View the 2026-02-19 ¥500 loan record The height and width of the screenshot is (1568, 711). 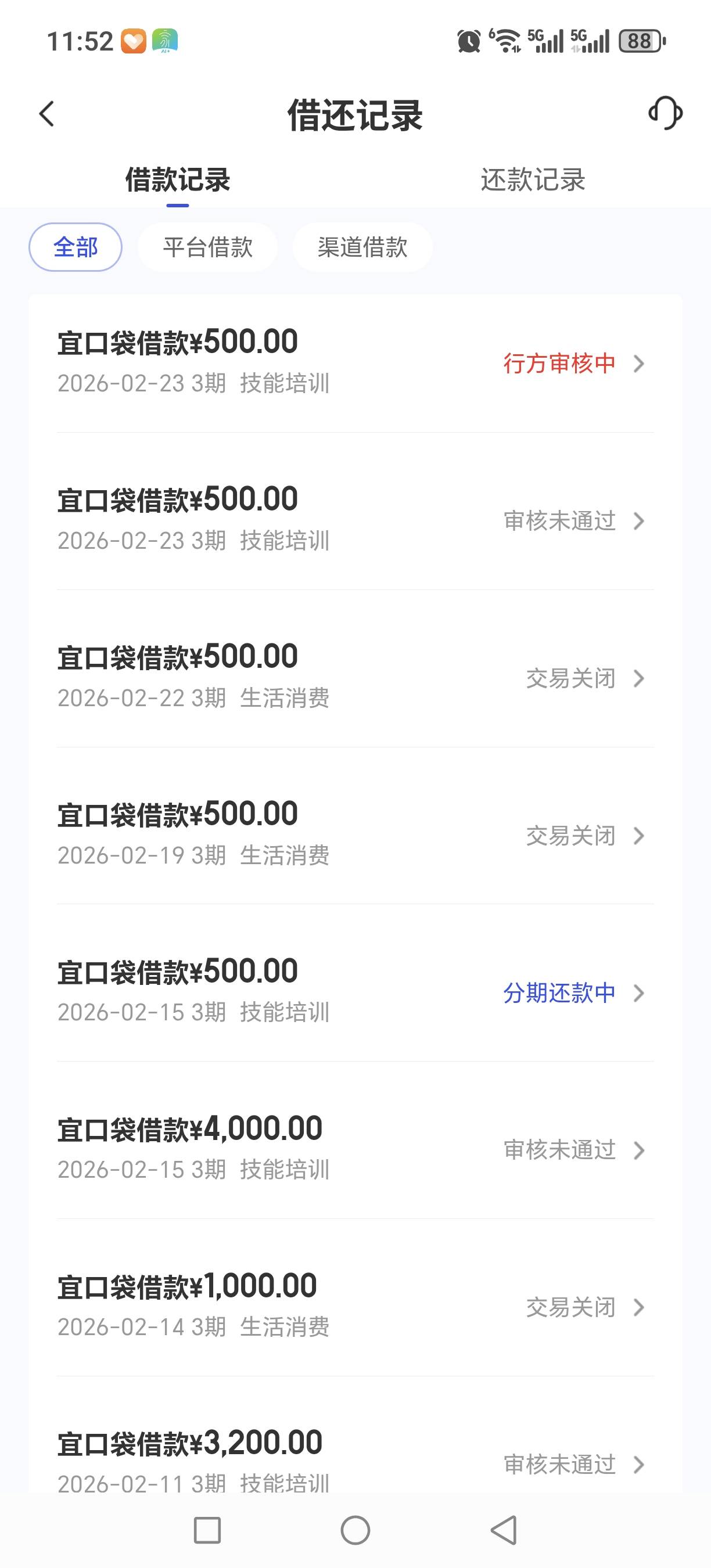[355, 835]
